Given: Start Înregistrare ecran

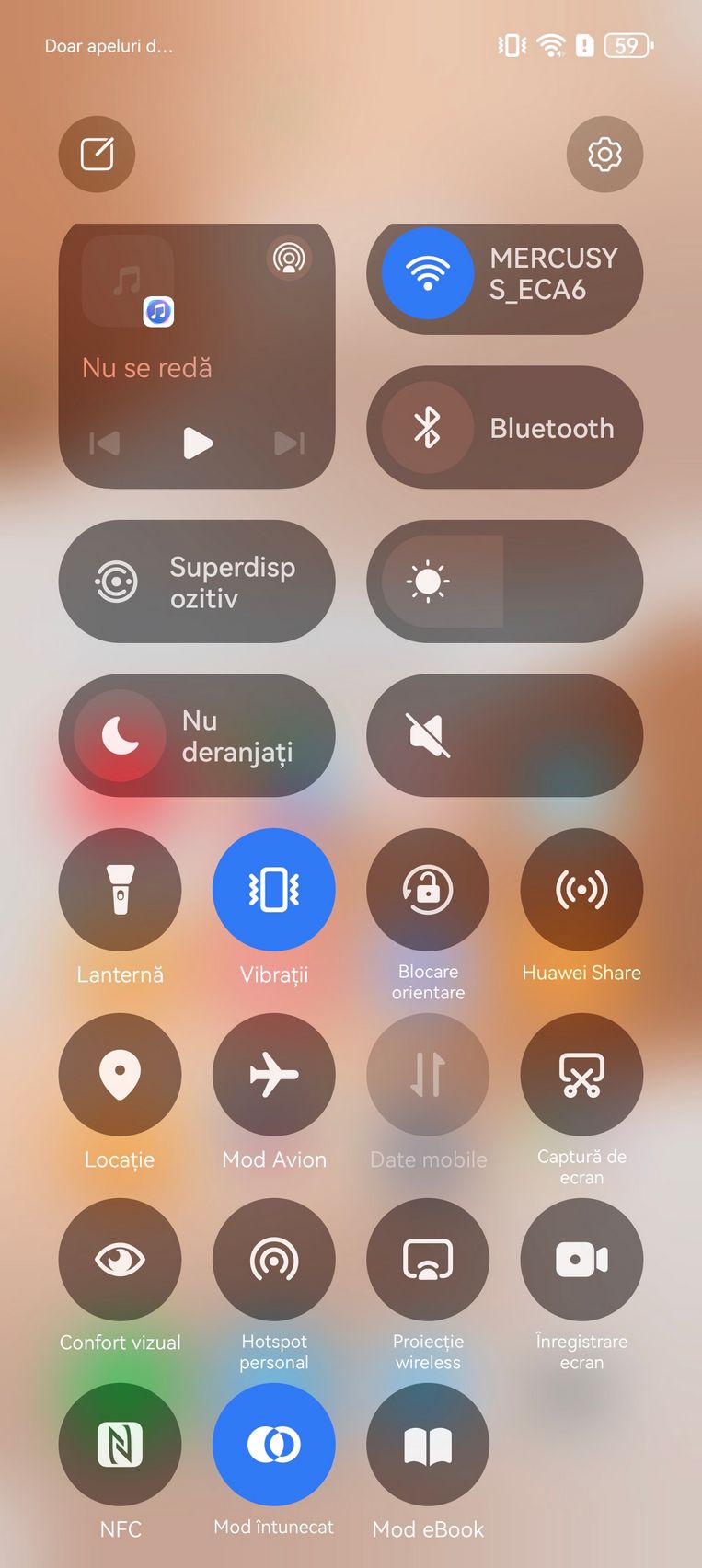Looking at the screenshot, I should (x=581, y=1259).
